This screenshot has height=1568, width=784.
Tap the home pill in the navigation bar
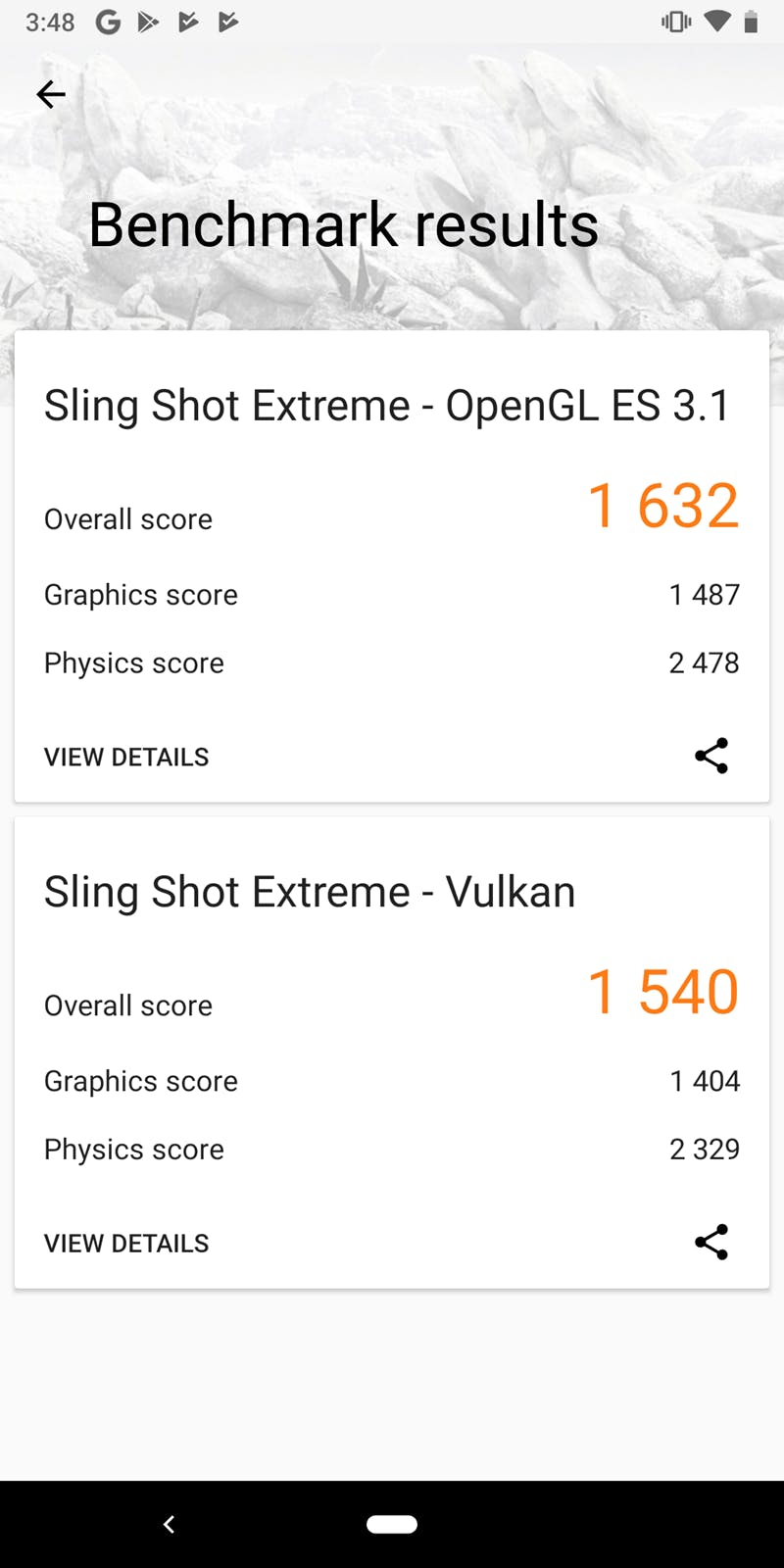392,1523
